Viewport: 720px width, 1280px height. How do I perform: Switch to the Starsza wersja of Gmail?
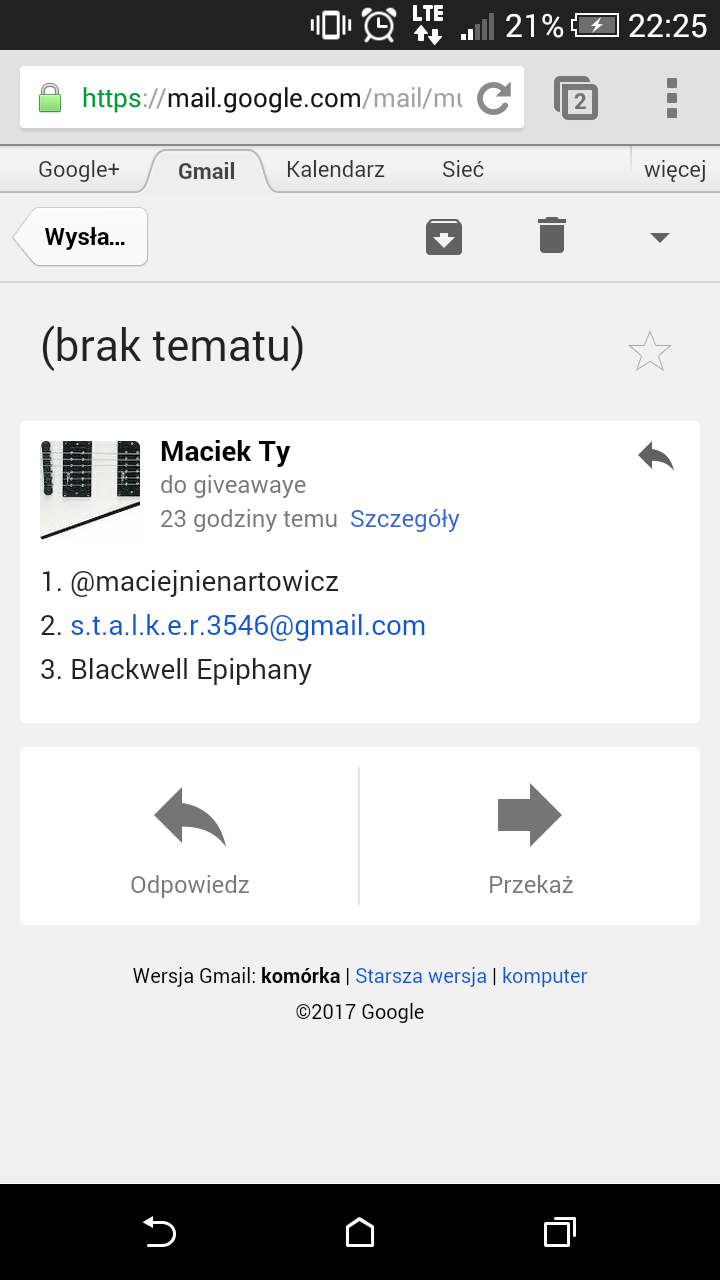tap(421, 976)
